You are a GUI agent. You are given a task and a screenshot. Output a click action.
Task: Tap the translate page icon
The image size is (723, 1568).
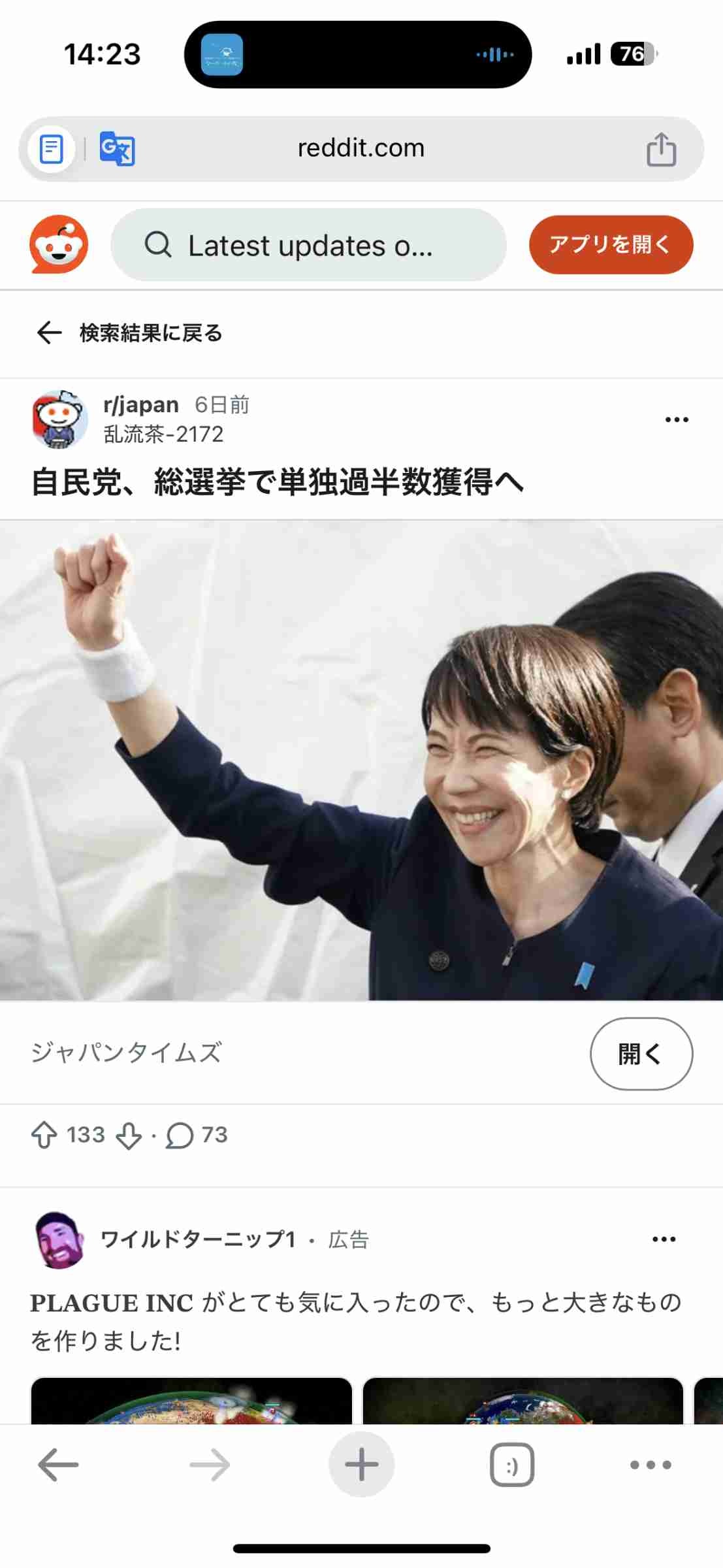(x=117, y=149)
